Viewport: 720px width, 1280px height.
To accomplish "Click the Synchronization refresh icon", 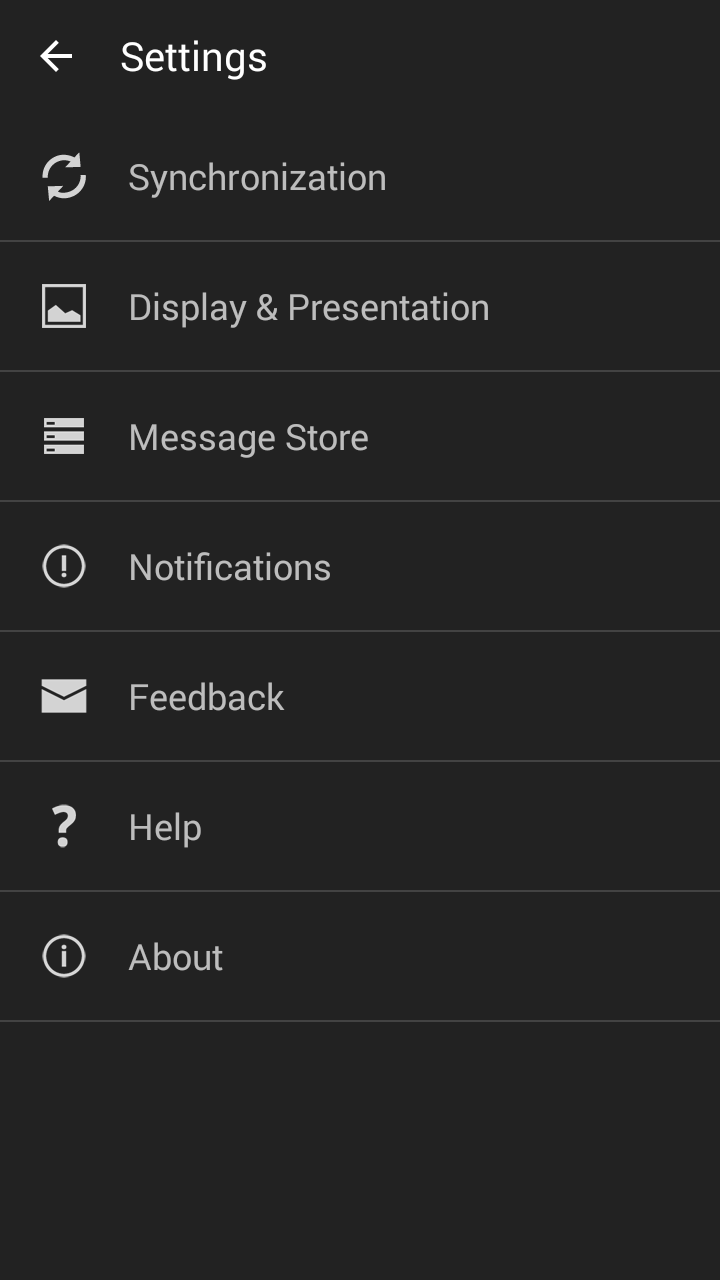I will (62, 176).
